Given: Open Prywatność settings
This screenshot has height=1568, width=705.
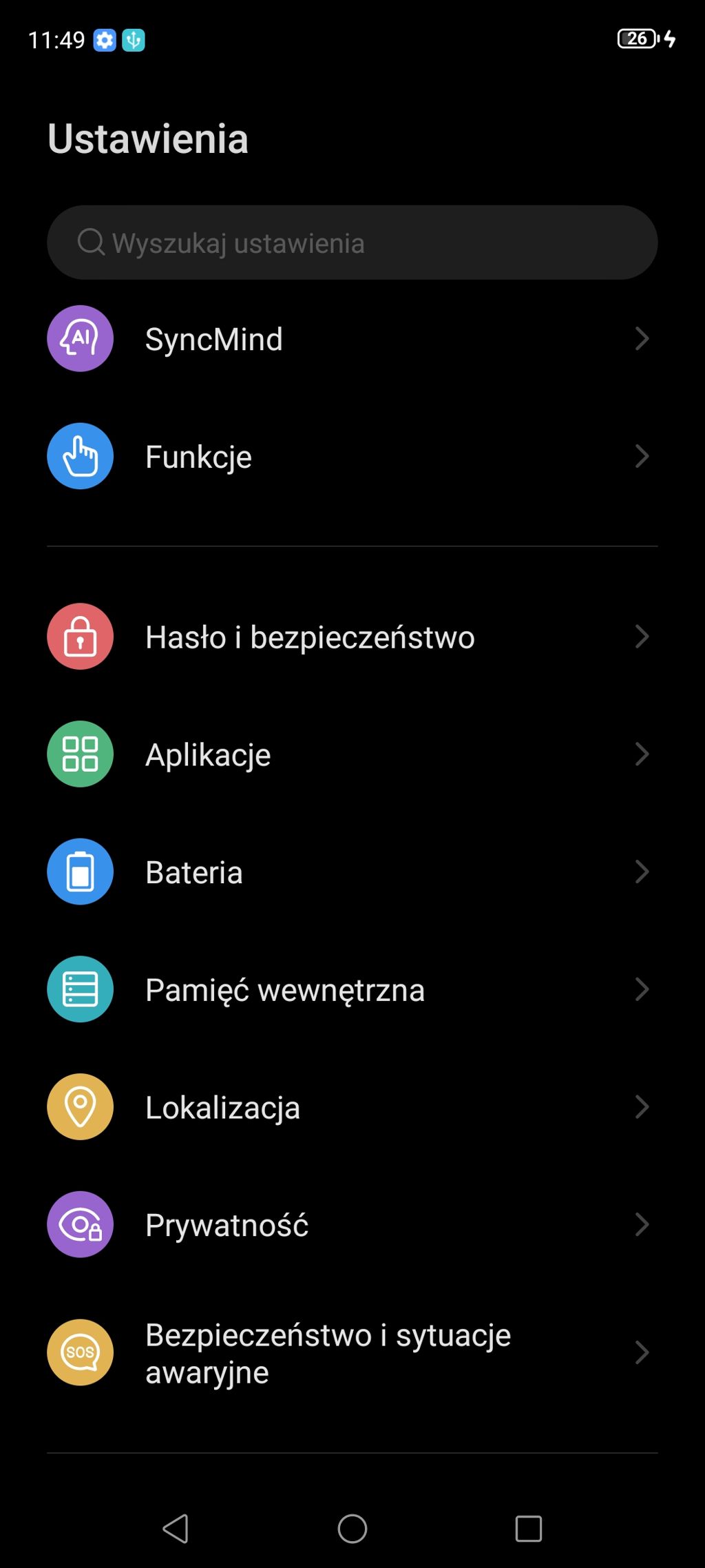Looking at the screenshot, I should (351, 1225).
